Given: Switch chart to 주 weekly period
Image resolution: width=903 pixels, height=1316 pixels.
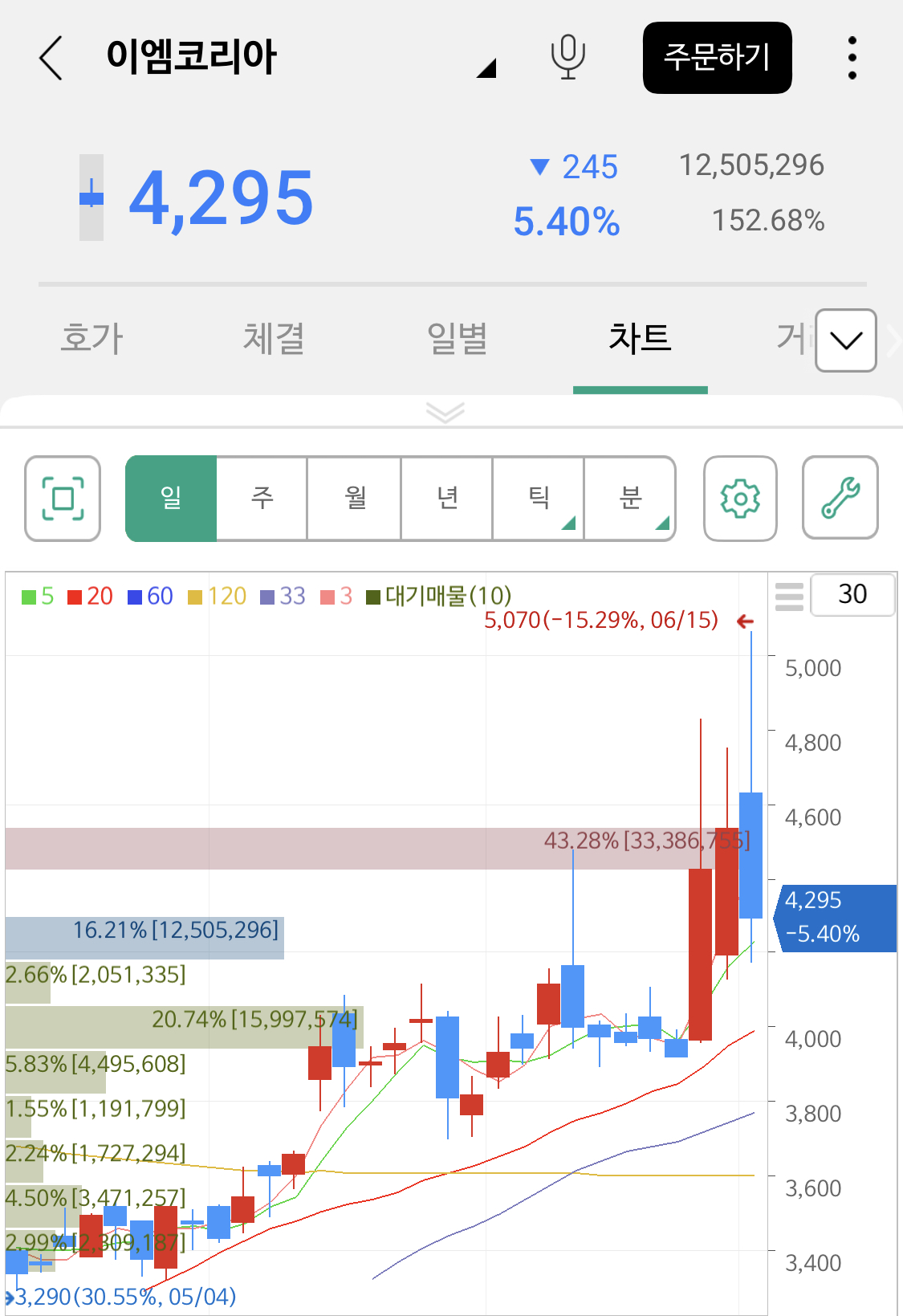Looking at the screenshot, I should tap(262, 499).
